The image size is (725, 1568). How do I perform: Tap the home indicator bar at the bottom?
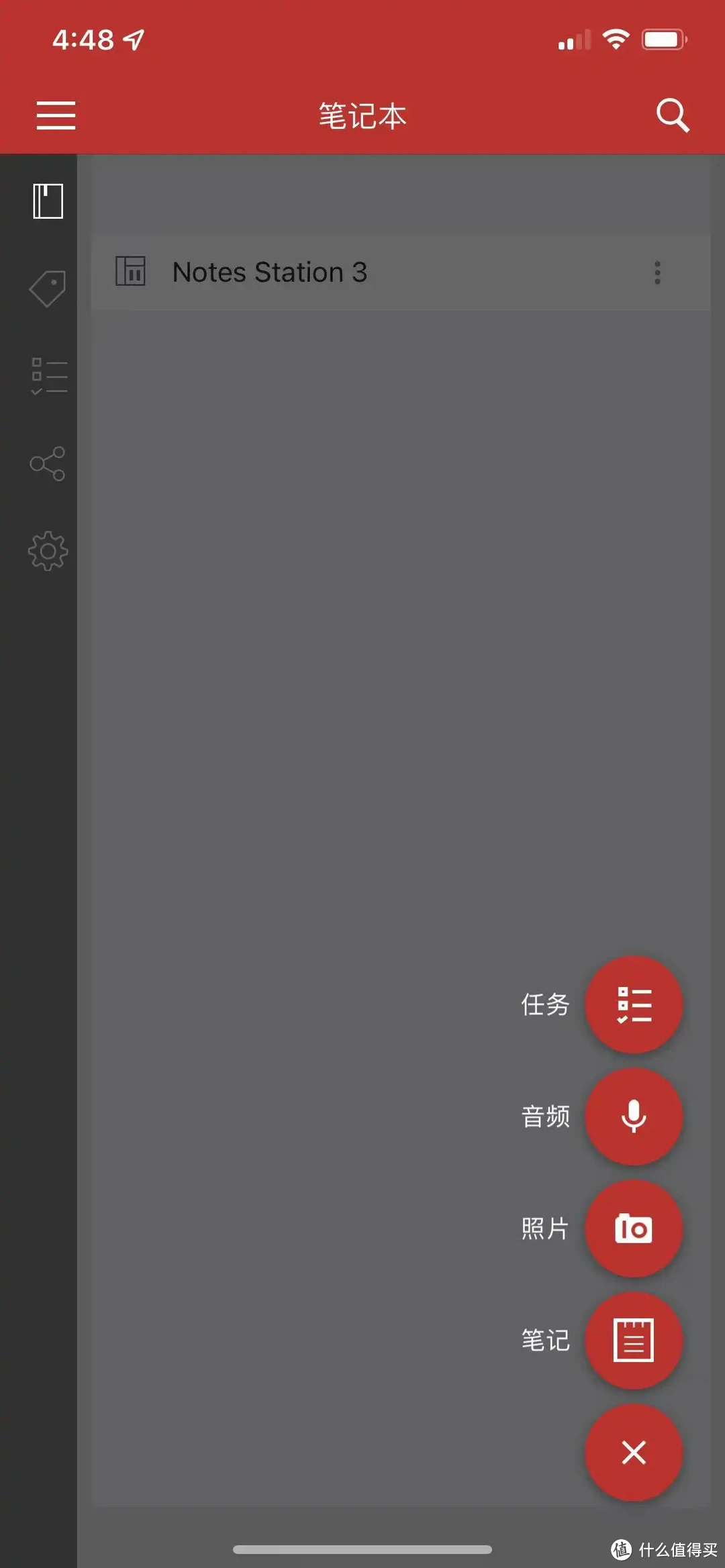click(362, 1550)
